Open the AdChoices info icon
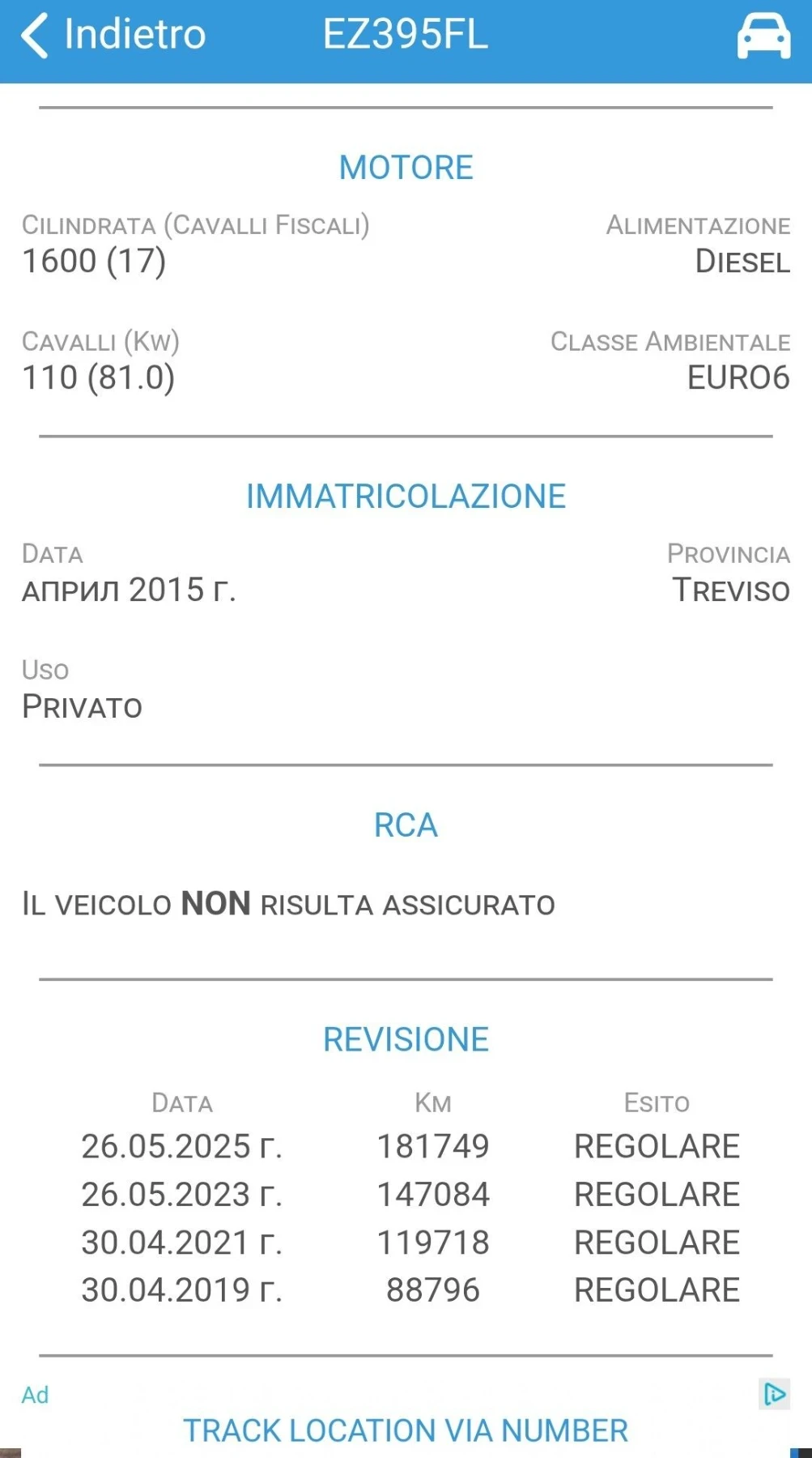812x1458 pixels. (775, 1394)
